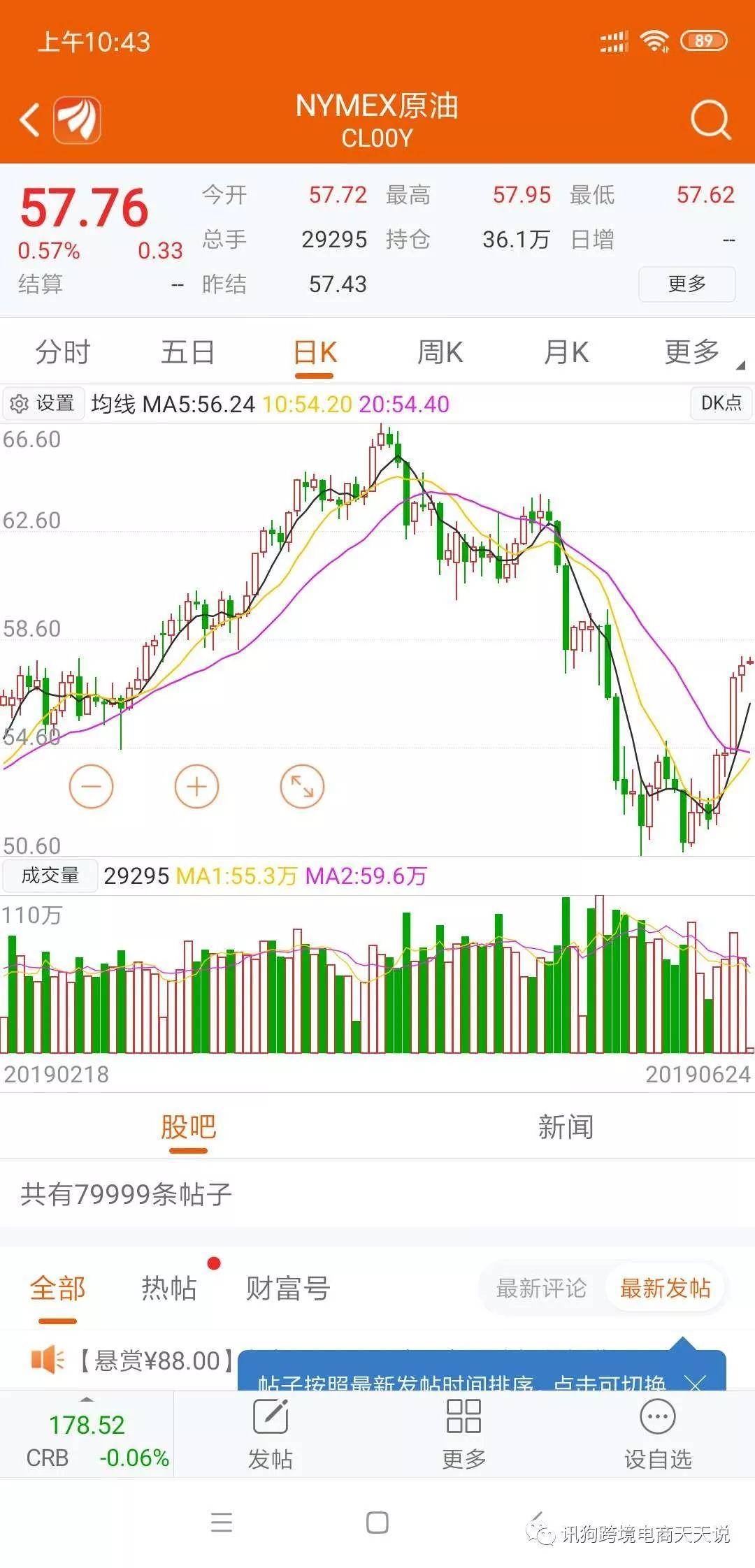Switch to the 五日 chart tab
The height and width of the screenshot is (1568, 755).
click(188, 351)
